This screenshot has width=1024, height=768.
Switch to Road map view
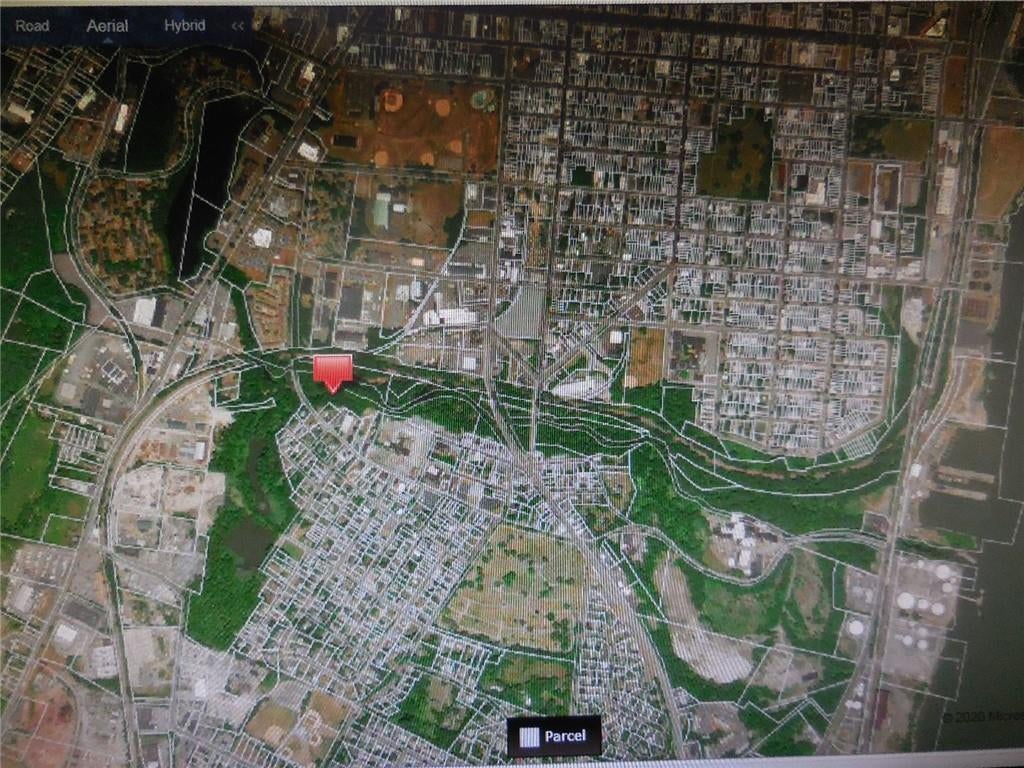pos(32,26)
